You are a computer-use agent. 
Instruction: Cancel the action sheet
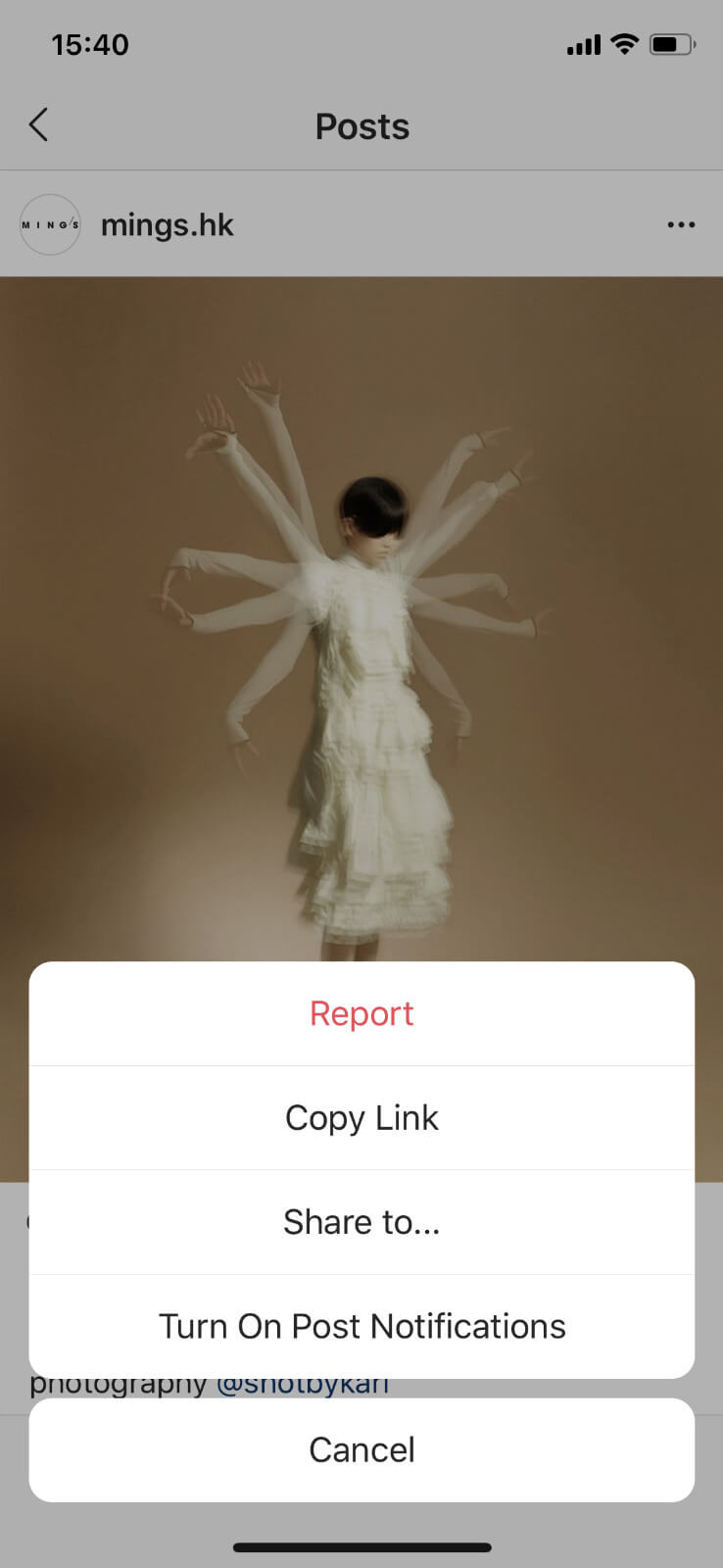pos(361,1449)
